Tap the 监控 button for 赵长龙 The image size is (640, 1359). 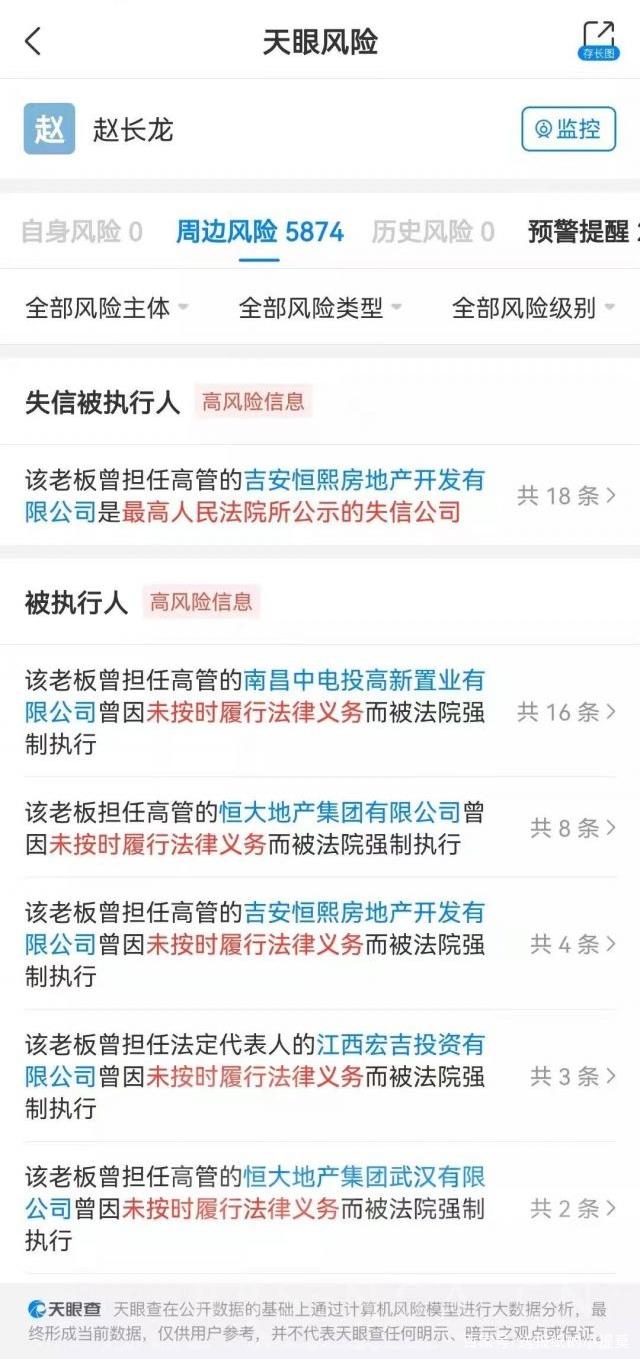(568, 129)
